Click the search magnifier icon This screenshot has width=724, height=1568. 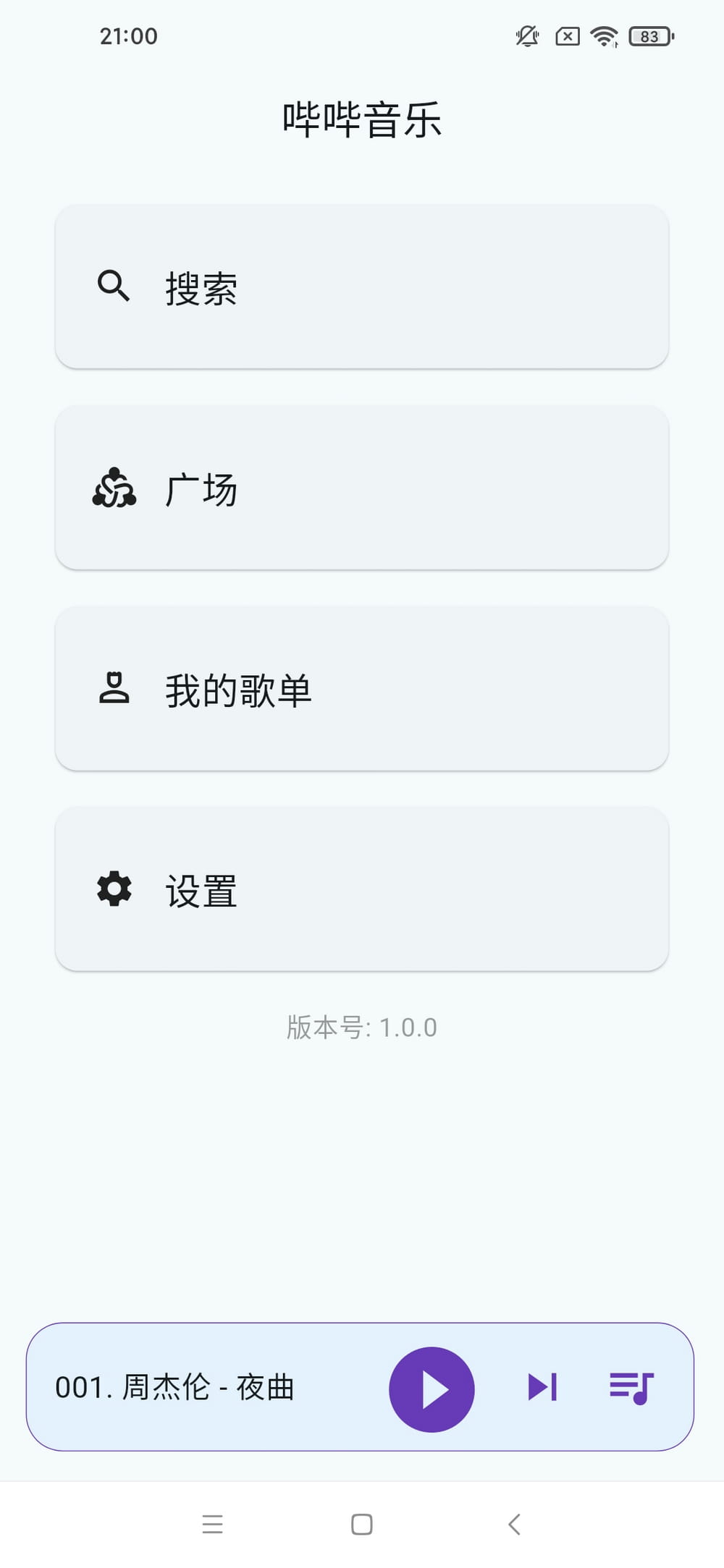[114, 287]
